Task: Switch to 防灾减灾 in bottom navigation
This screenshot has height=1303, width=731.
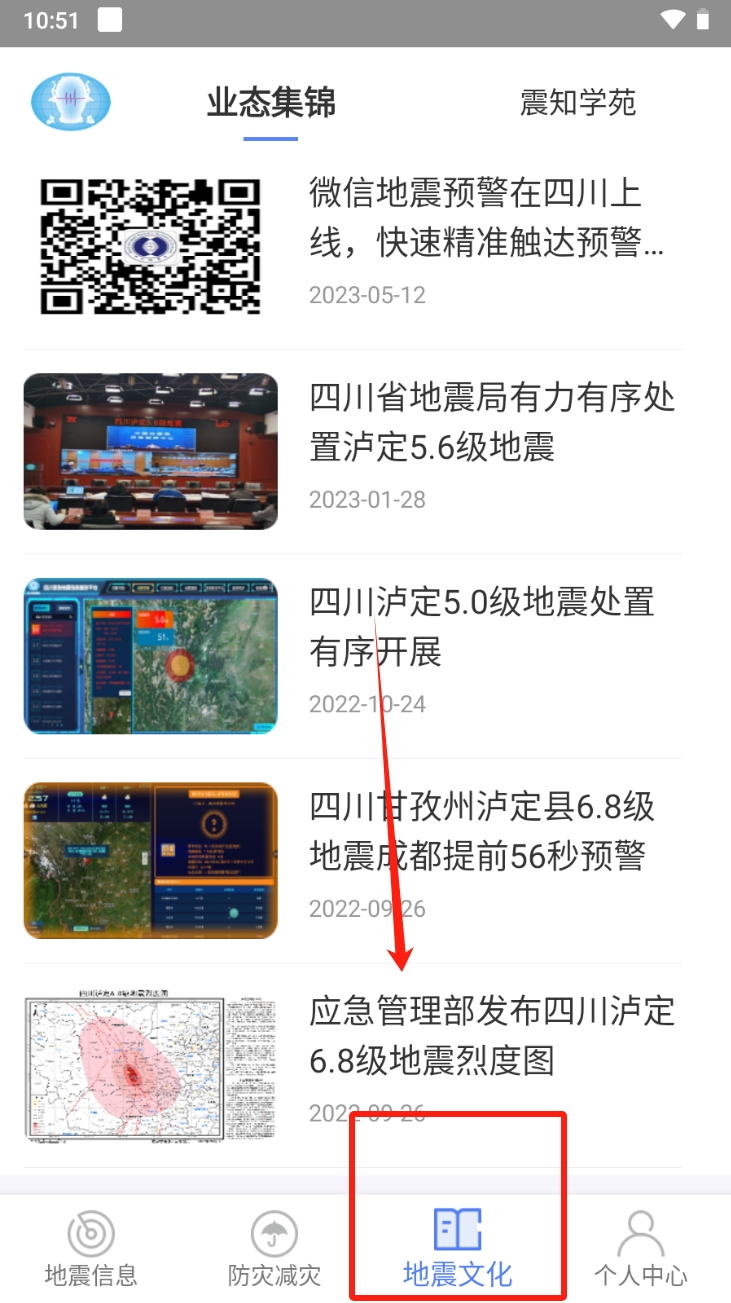Action: [274, 1248]
